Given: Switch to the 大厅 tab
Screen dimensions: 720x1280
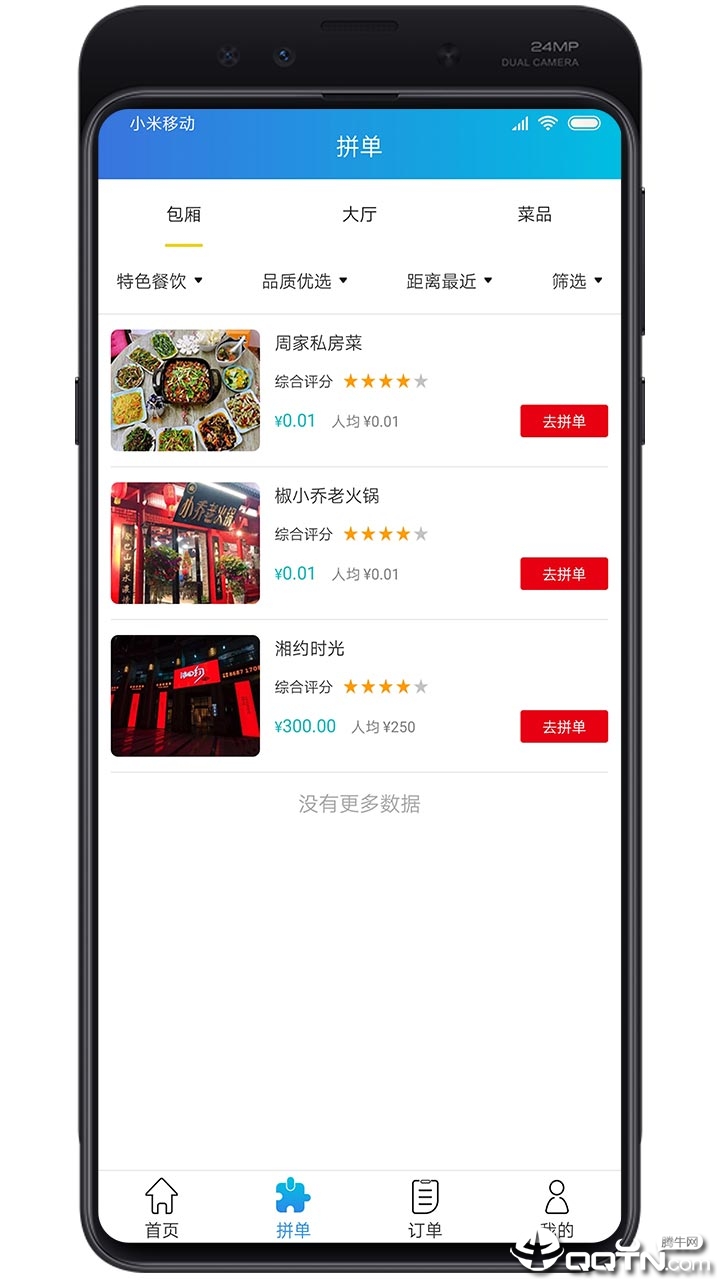Looking at the screenshot, I should click(x=360, y=214).
